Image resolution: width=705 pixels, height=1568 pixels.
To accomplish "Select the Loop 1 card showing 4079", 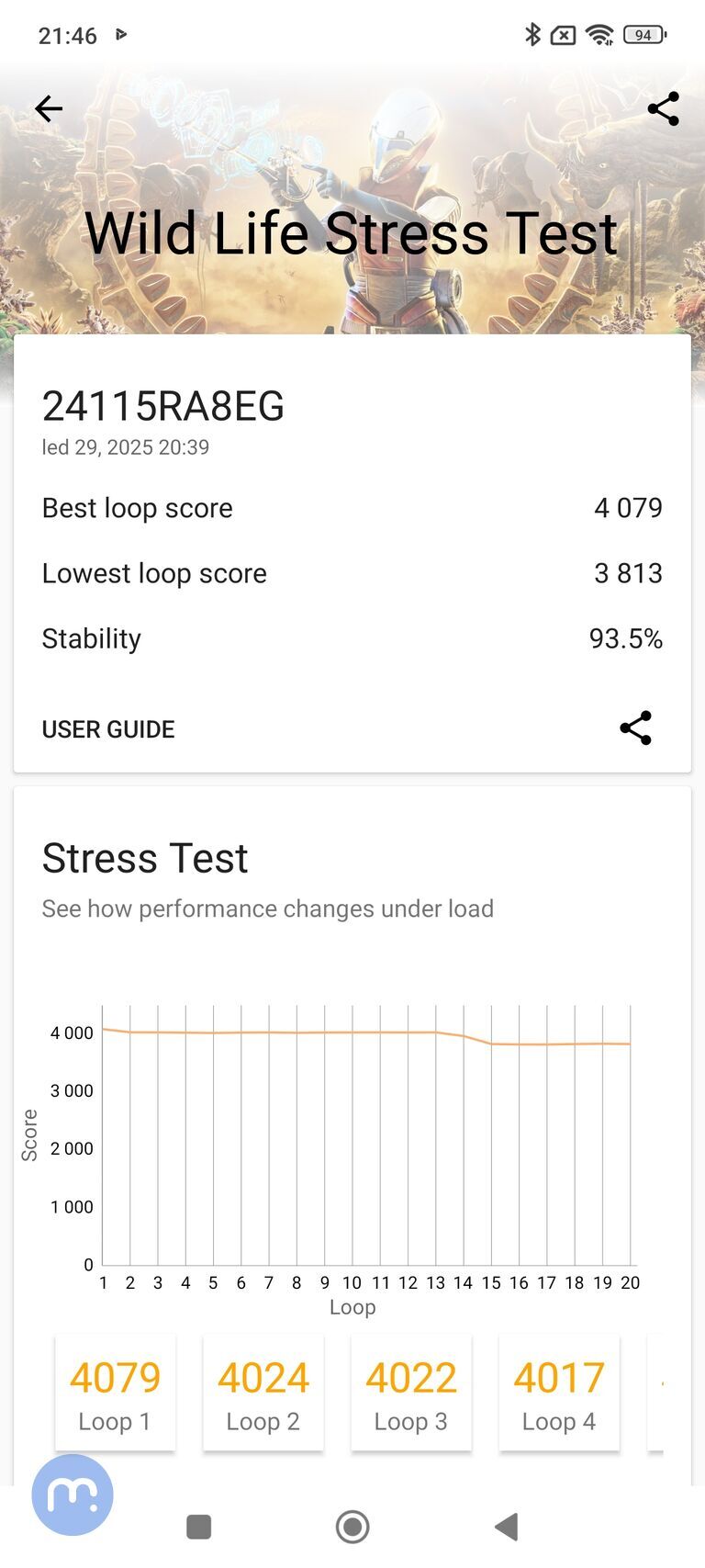I will pos(115,1392).
